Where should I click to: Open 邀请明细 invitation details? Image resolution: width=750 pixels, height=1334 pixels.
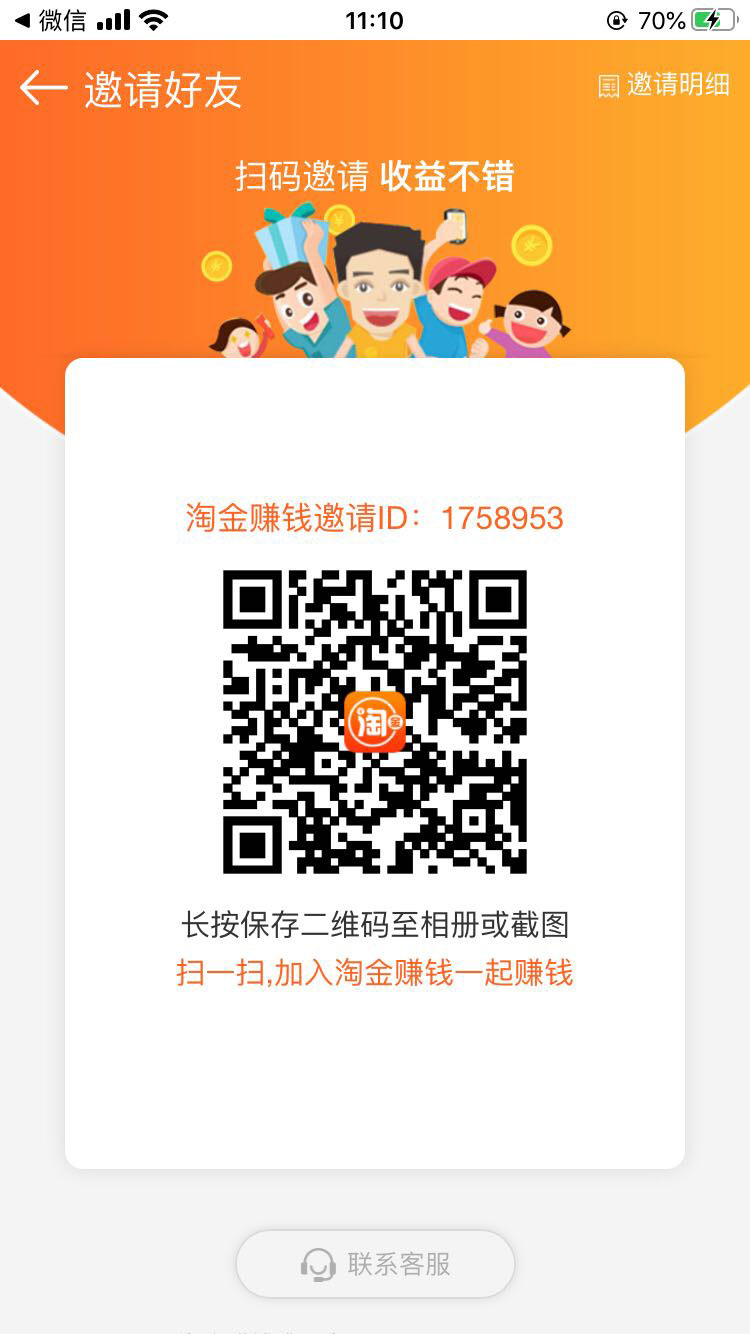click(x=664, y=86)
